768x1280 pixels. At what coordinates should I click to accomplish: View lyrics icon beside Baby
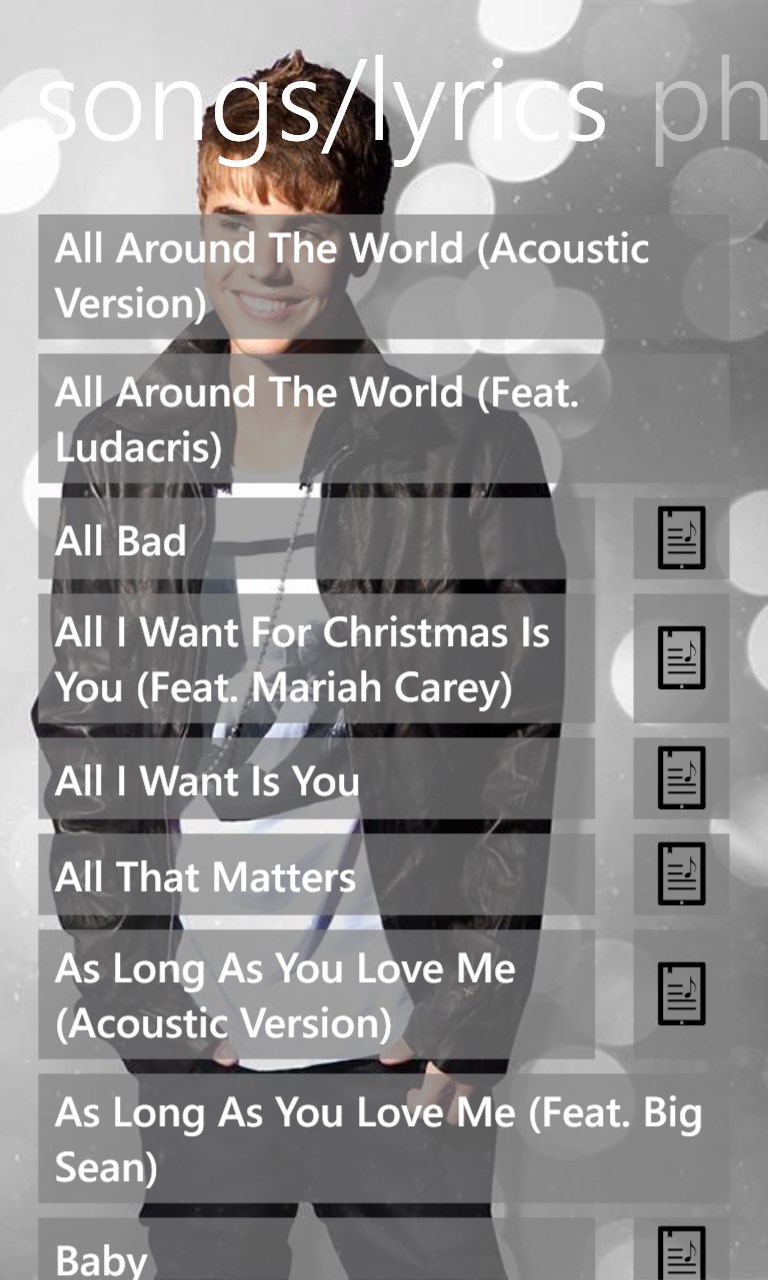[x=681, y=1252]
